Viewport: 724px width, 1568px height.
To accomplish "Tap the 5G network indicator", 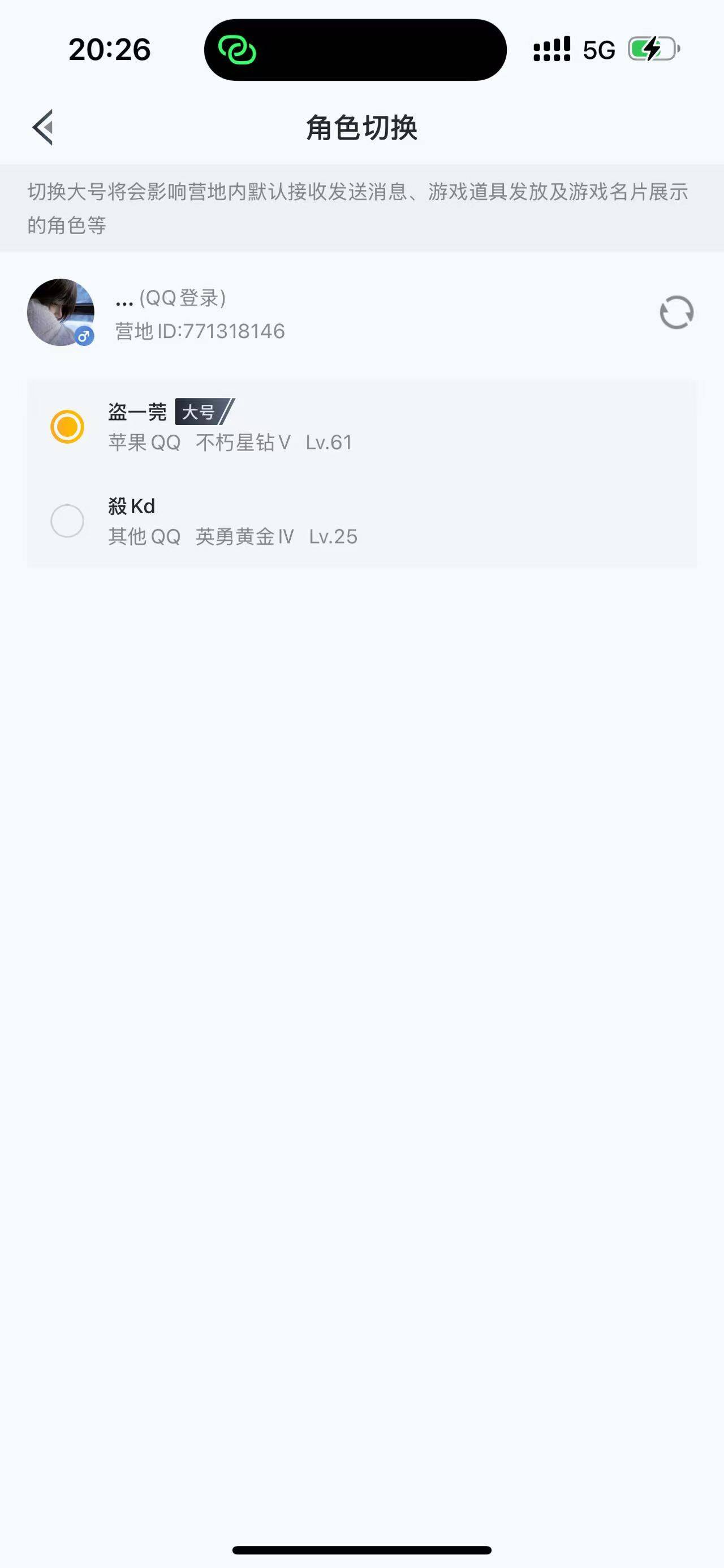I will (599, 49).
